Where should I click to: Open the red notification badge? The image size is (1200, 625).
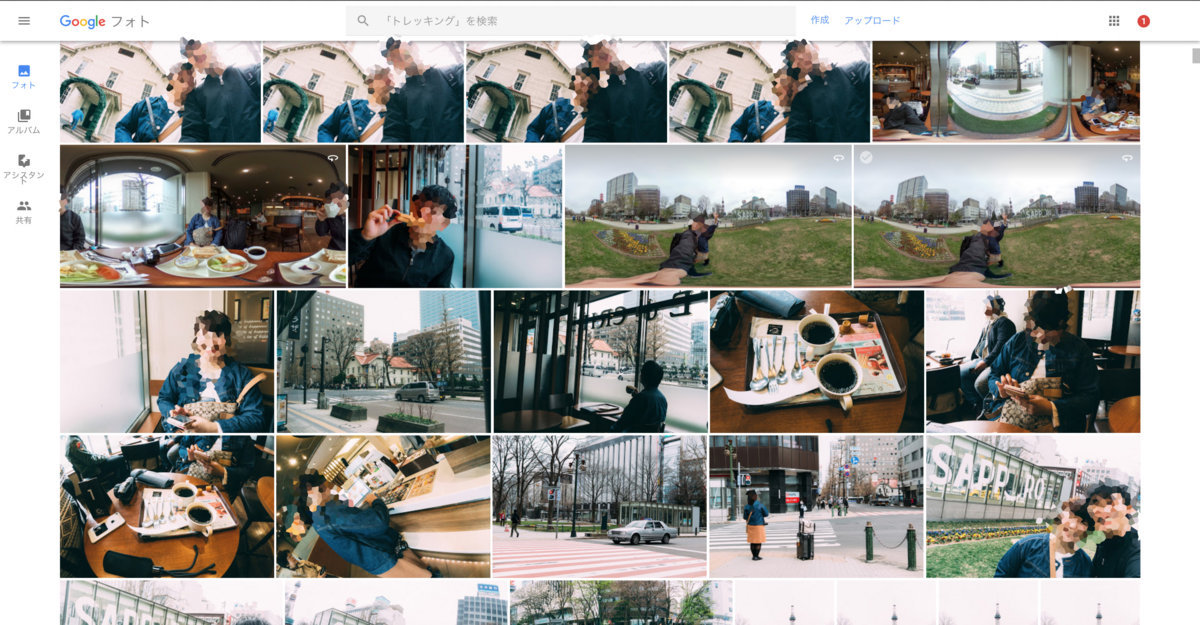coord(1143,21)
